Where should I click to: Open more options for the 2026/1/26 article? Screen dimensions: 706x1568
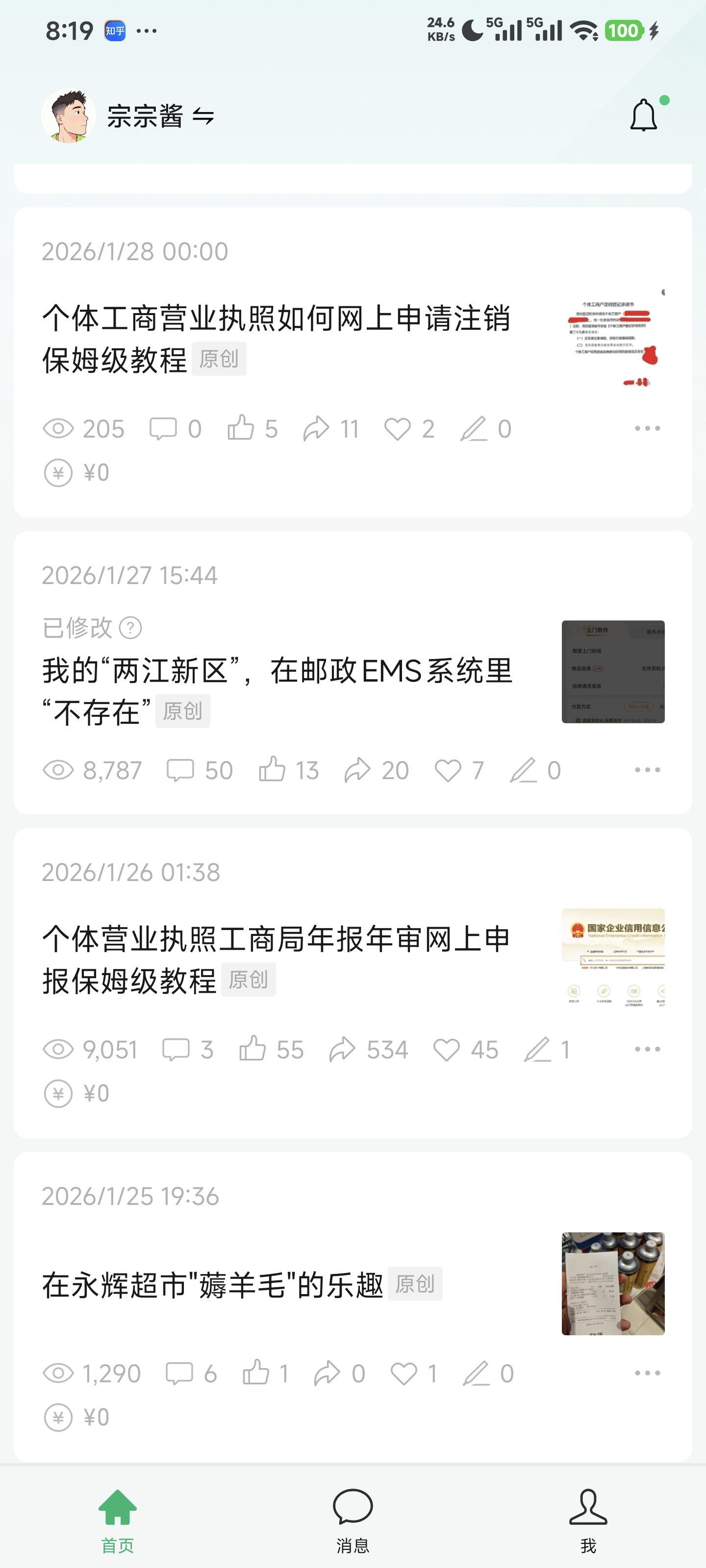point(647,1050)
